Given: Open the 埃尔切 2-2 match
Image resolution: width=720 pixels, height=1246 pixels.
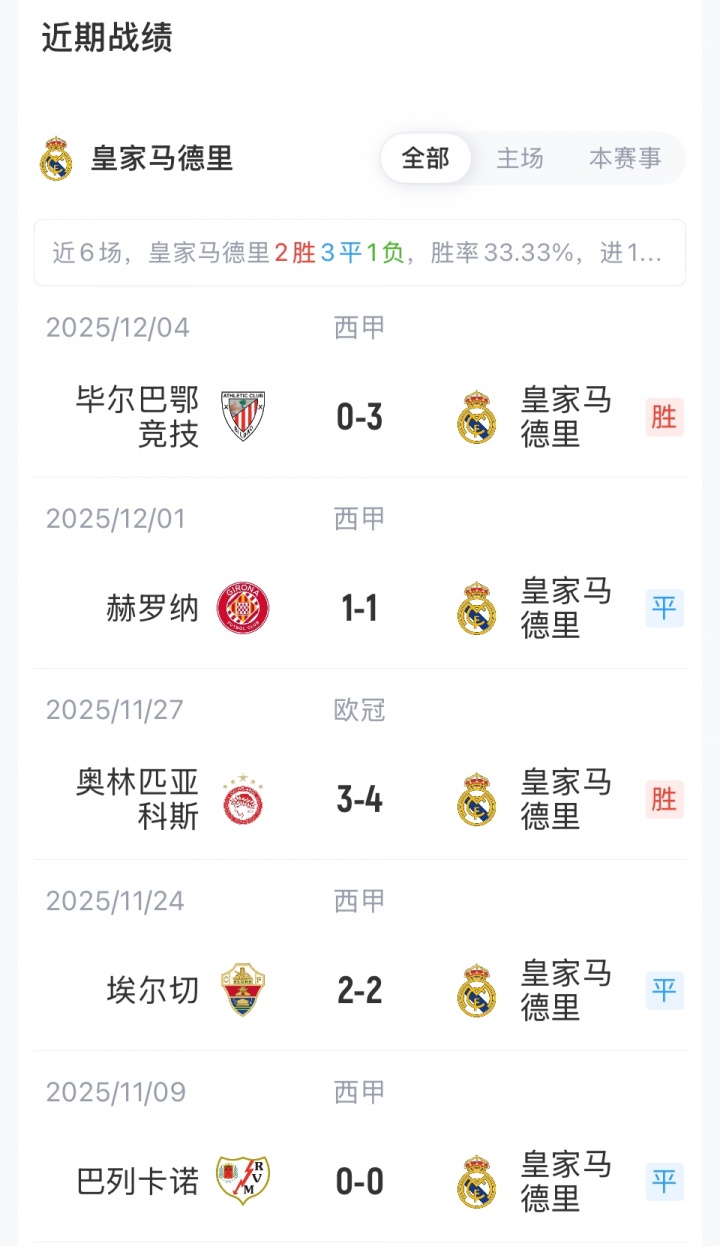Looking at the screenshot, I should click(x=360, y=991).
